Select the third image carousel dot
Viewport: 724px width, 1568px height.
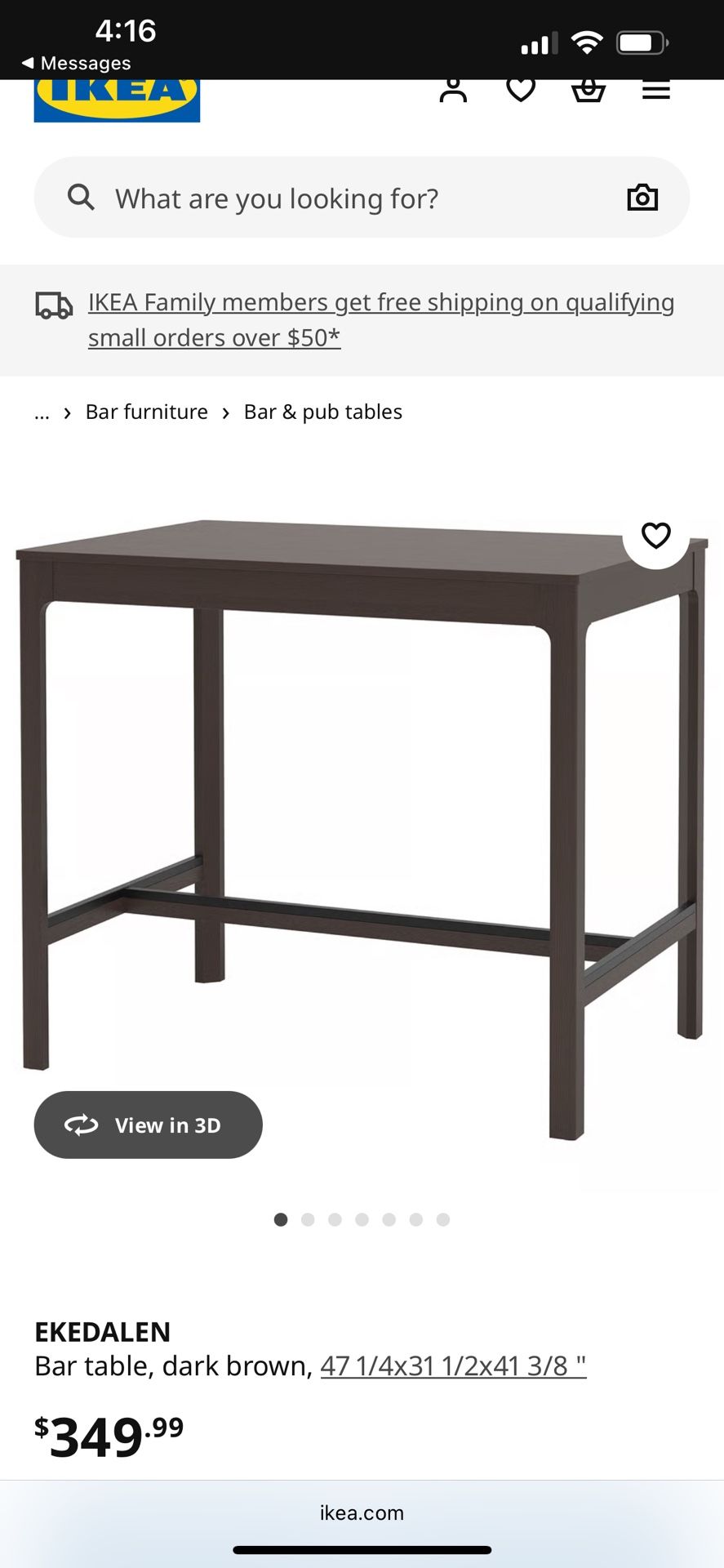(335, 1218)
